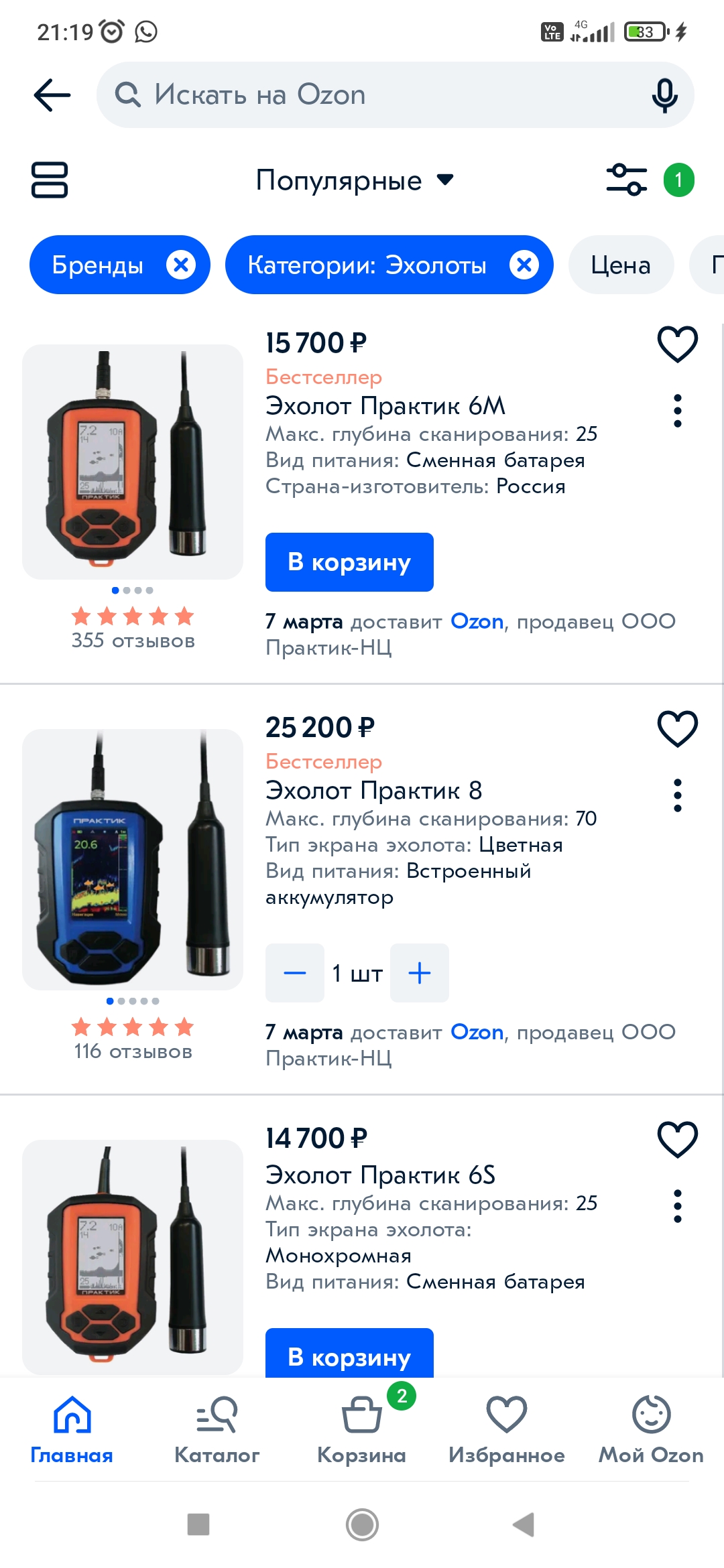This screenshot has height=1568, width=724.
Task: Increase quantity of Эхолот Практик 8
Action: click(x=420, y=973)
